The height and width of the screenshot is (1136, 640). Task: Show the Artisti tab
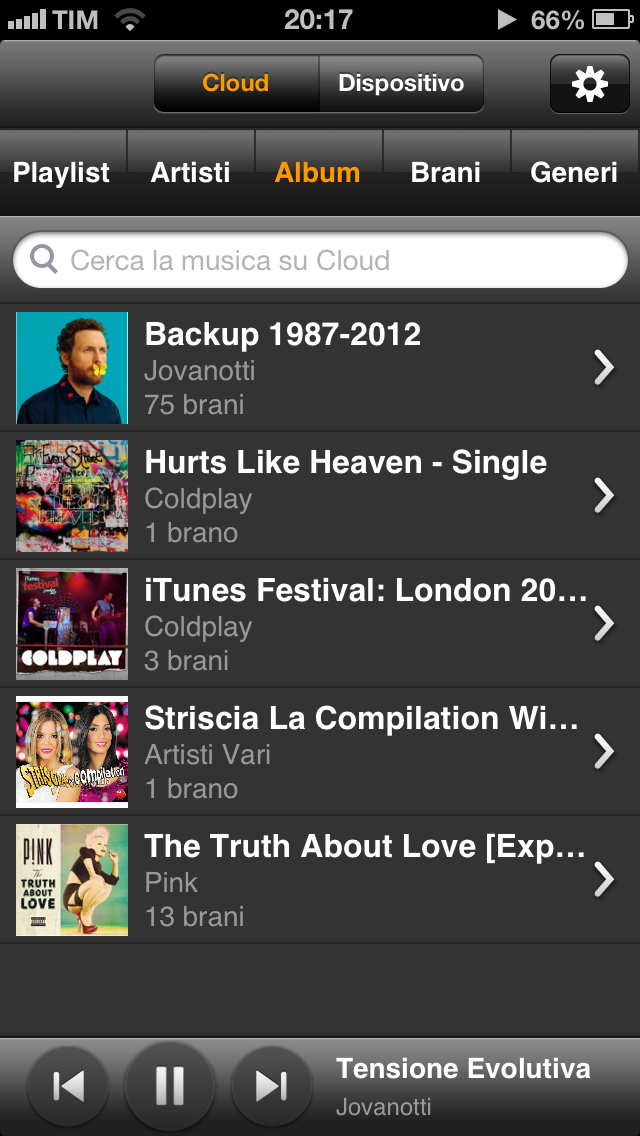tap(190, 172)
